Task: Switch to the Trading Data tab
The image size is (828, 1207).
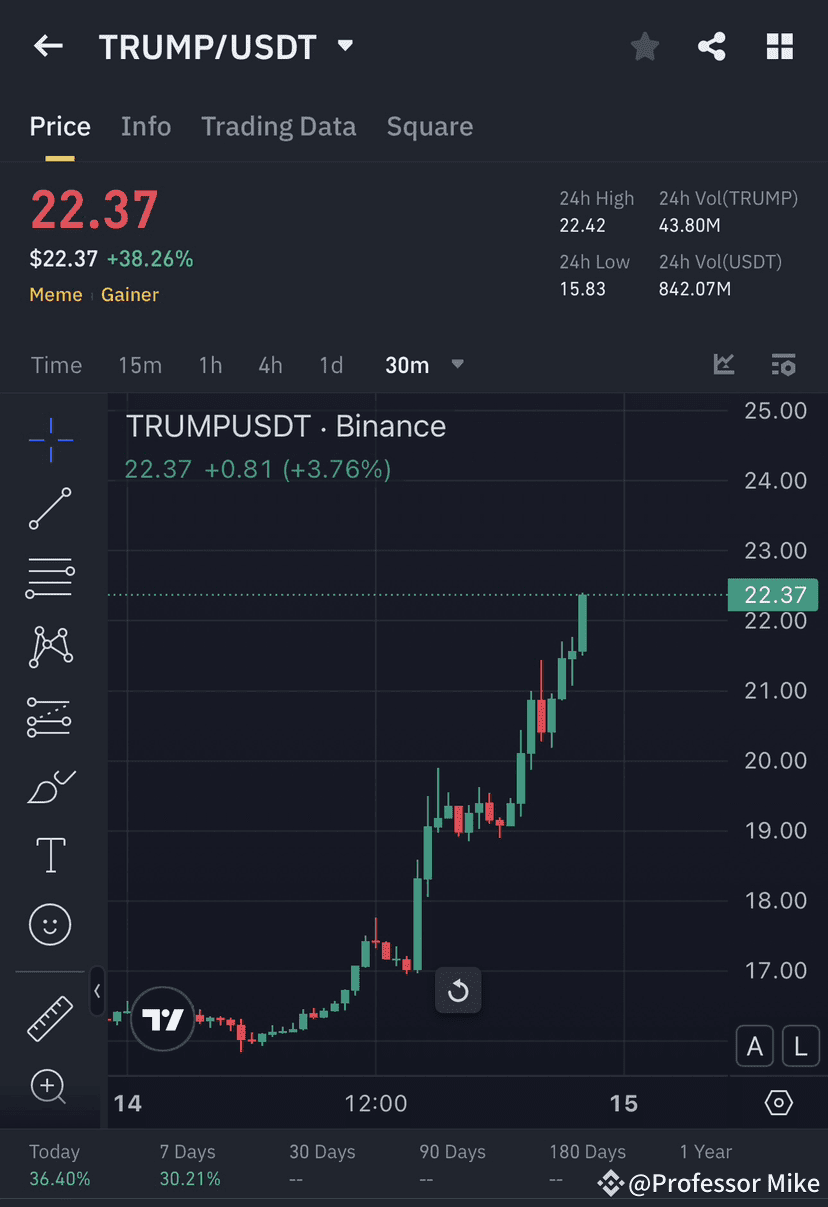Action: pyautogui.click(x=279, y=126)
